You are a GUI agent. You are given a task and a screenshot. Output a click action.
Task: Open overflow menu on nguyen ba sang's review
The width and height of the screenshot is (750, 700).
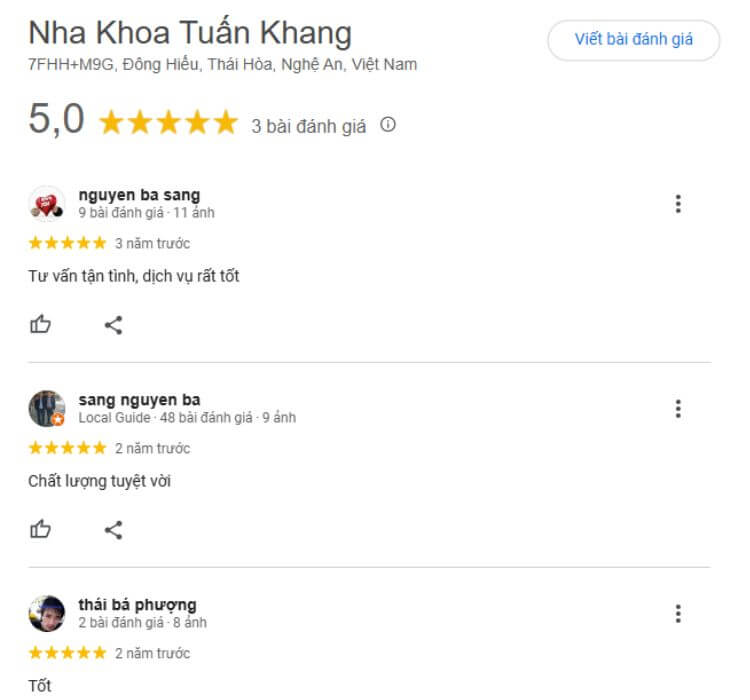pos(678,204)
